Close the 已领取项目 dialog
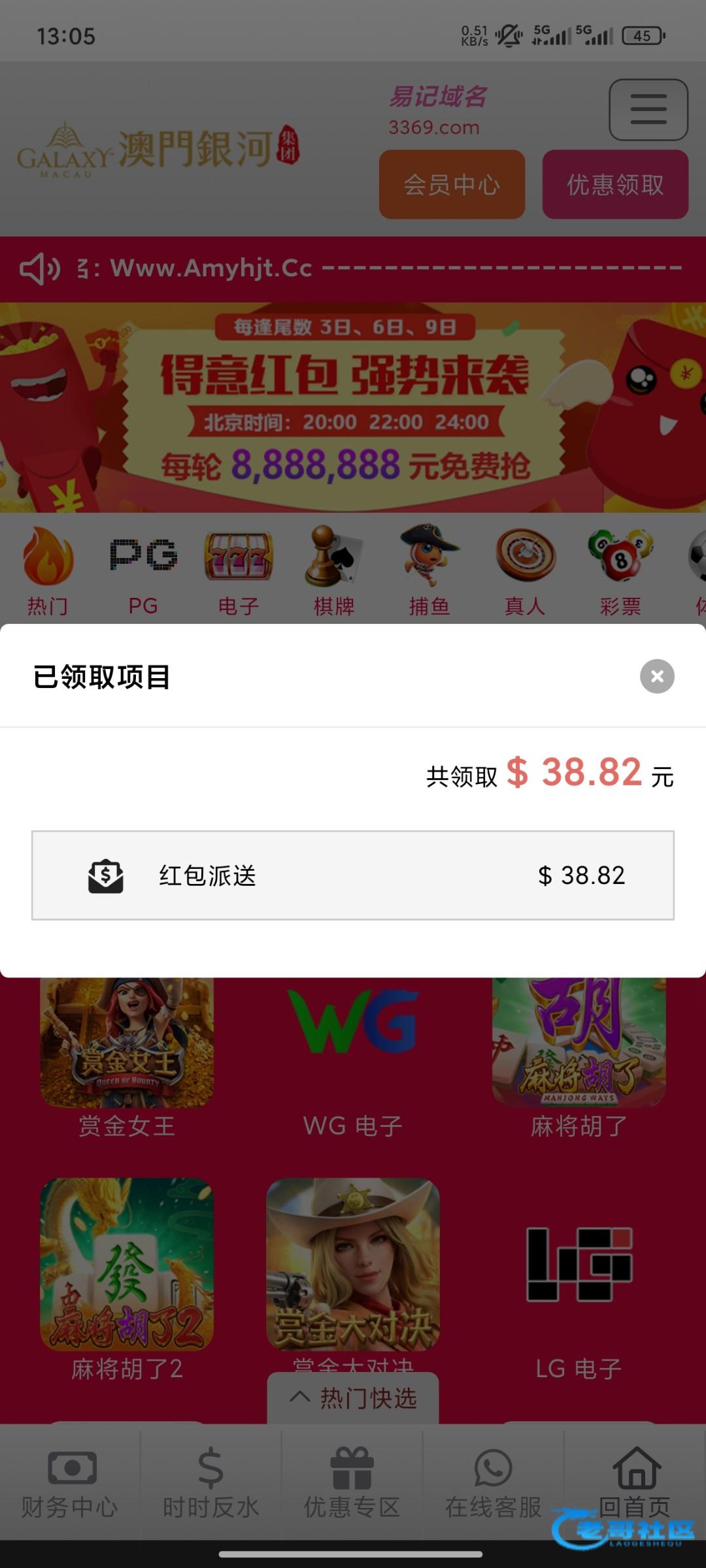 click(657, 676)
